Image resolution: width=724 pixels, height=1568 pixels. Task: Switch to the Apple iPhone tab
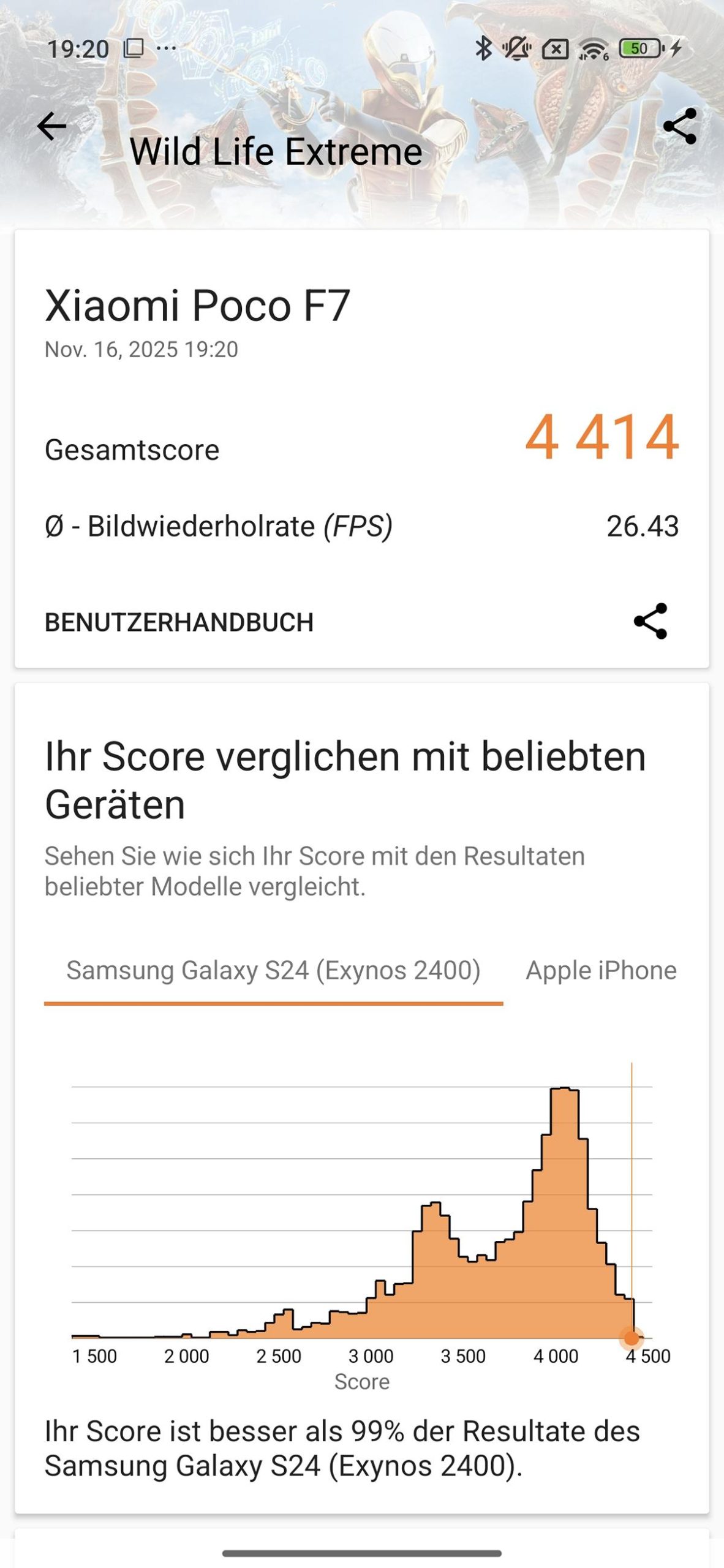click(x=600, y=970)
